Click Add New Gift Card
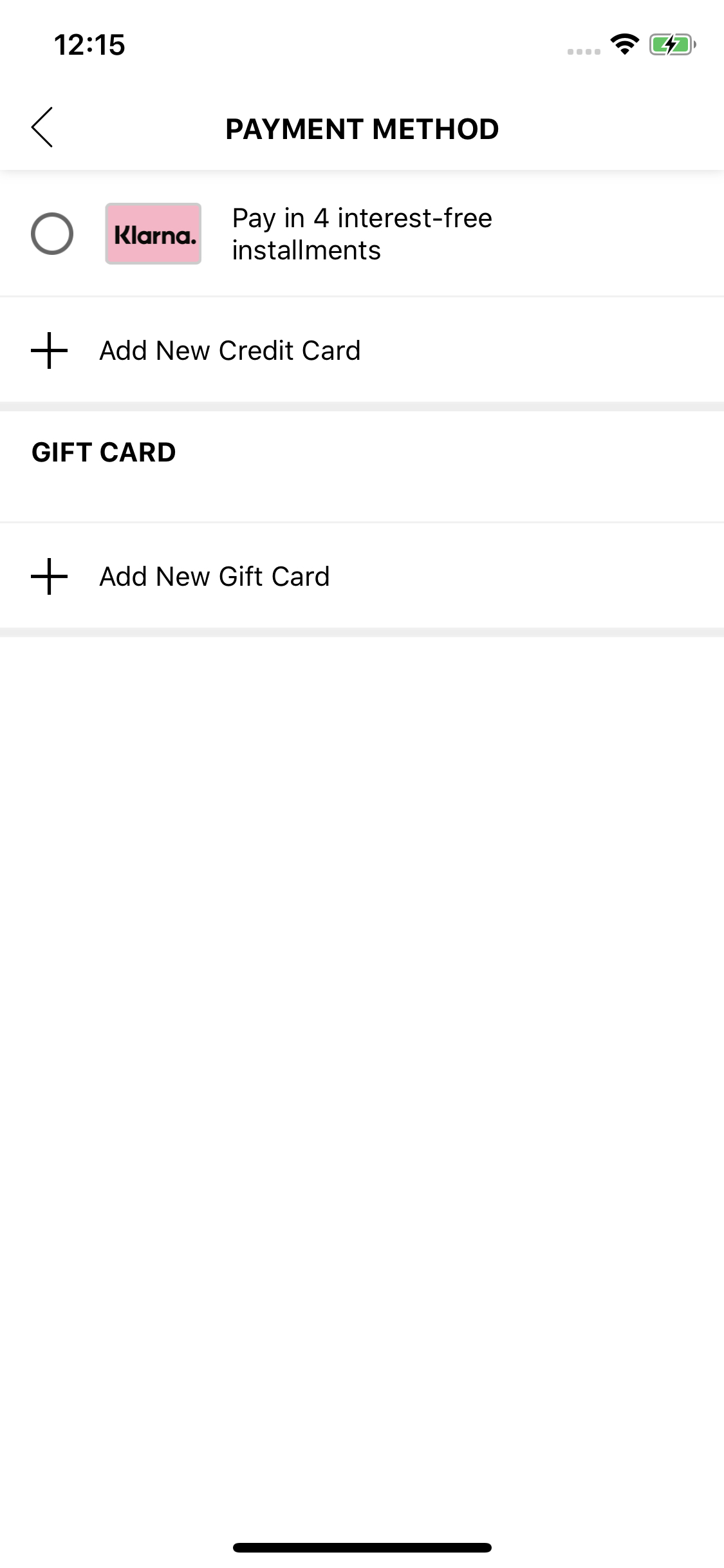The width and height of the screenshot is (724, 1568). [x=214, y=576]
